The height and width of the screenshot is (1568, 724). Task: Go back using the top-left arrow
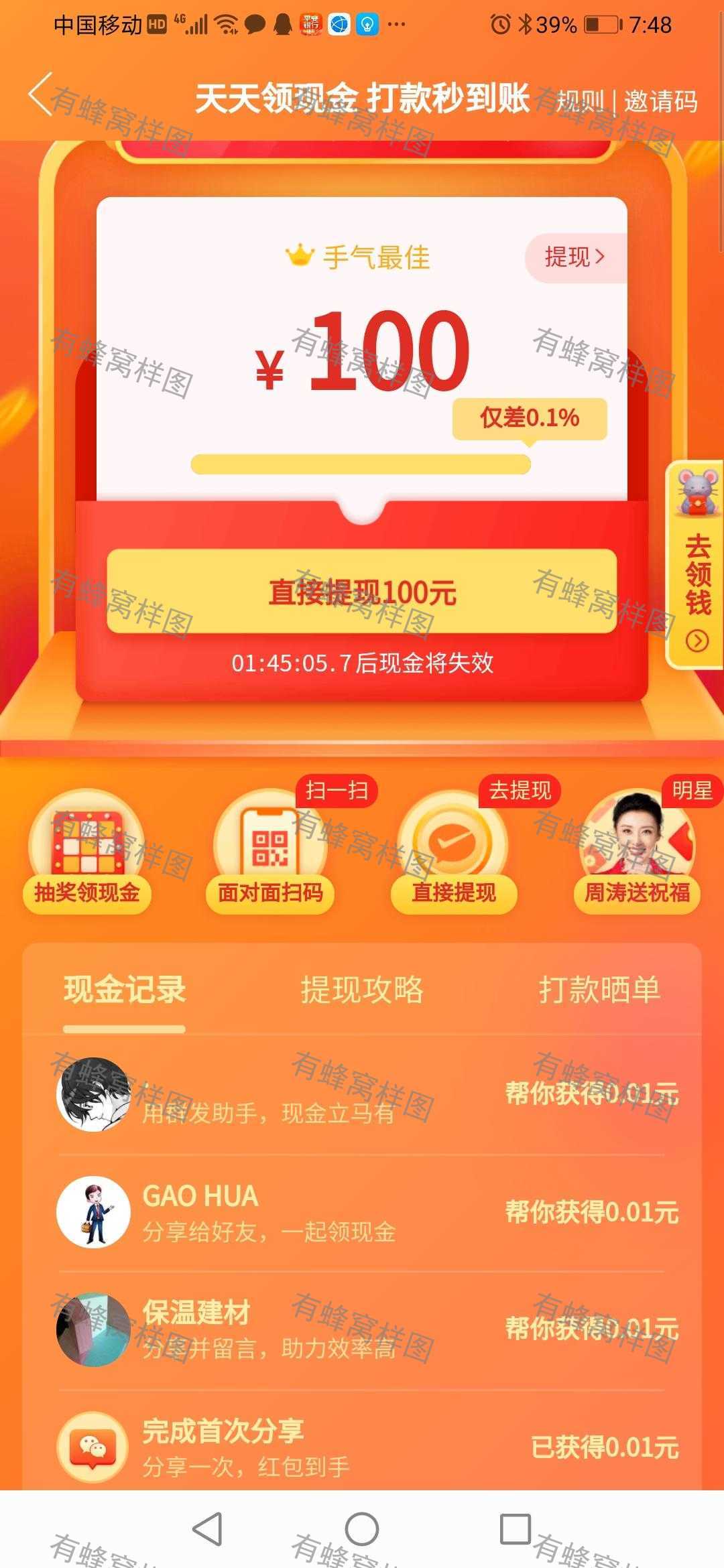(40, 94)
